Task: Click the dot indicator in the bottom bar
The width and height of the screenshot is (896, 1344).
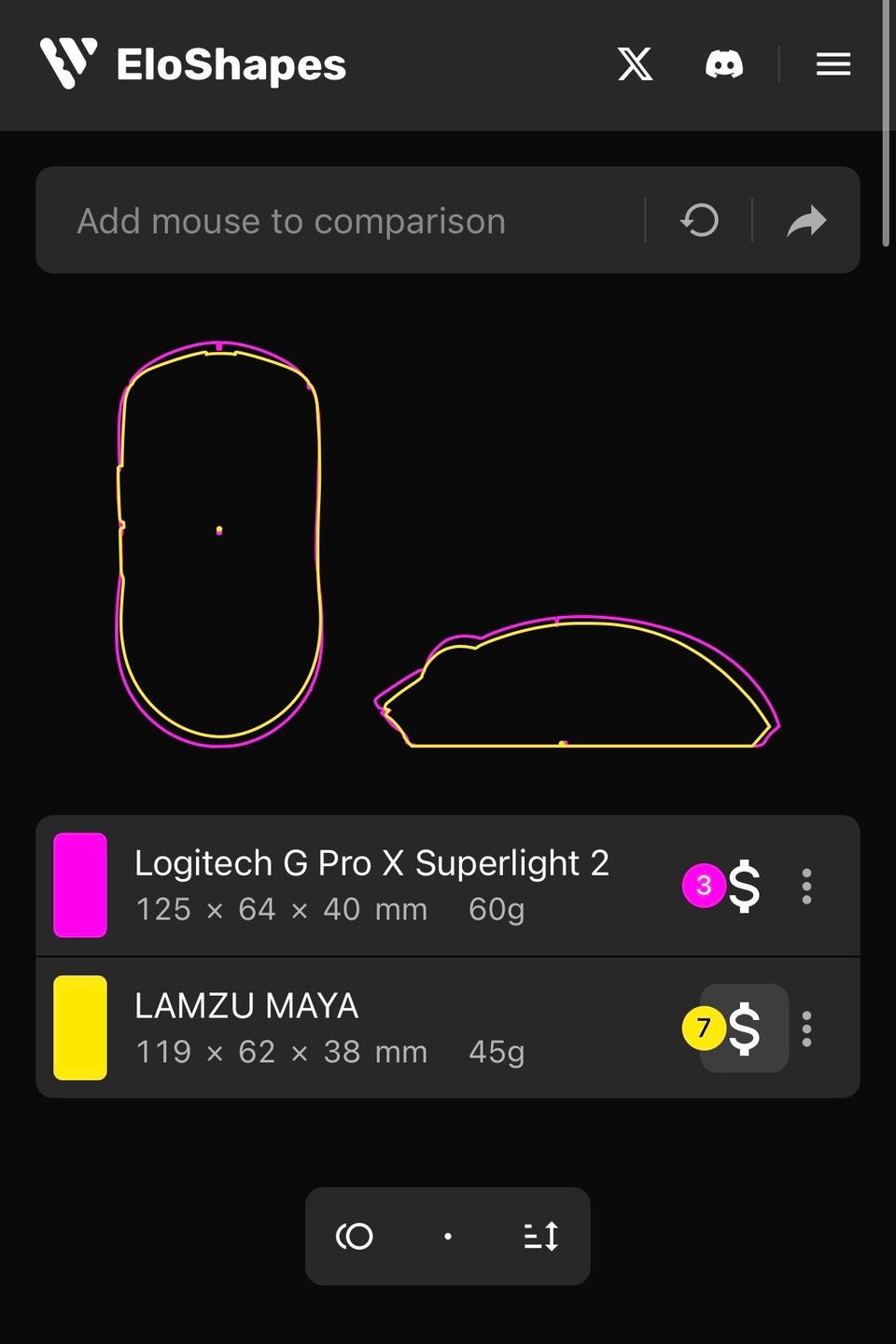Action: pos(448,1237)
